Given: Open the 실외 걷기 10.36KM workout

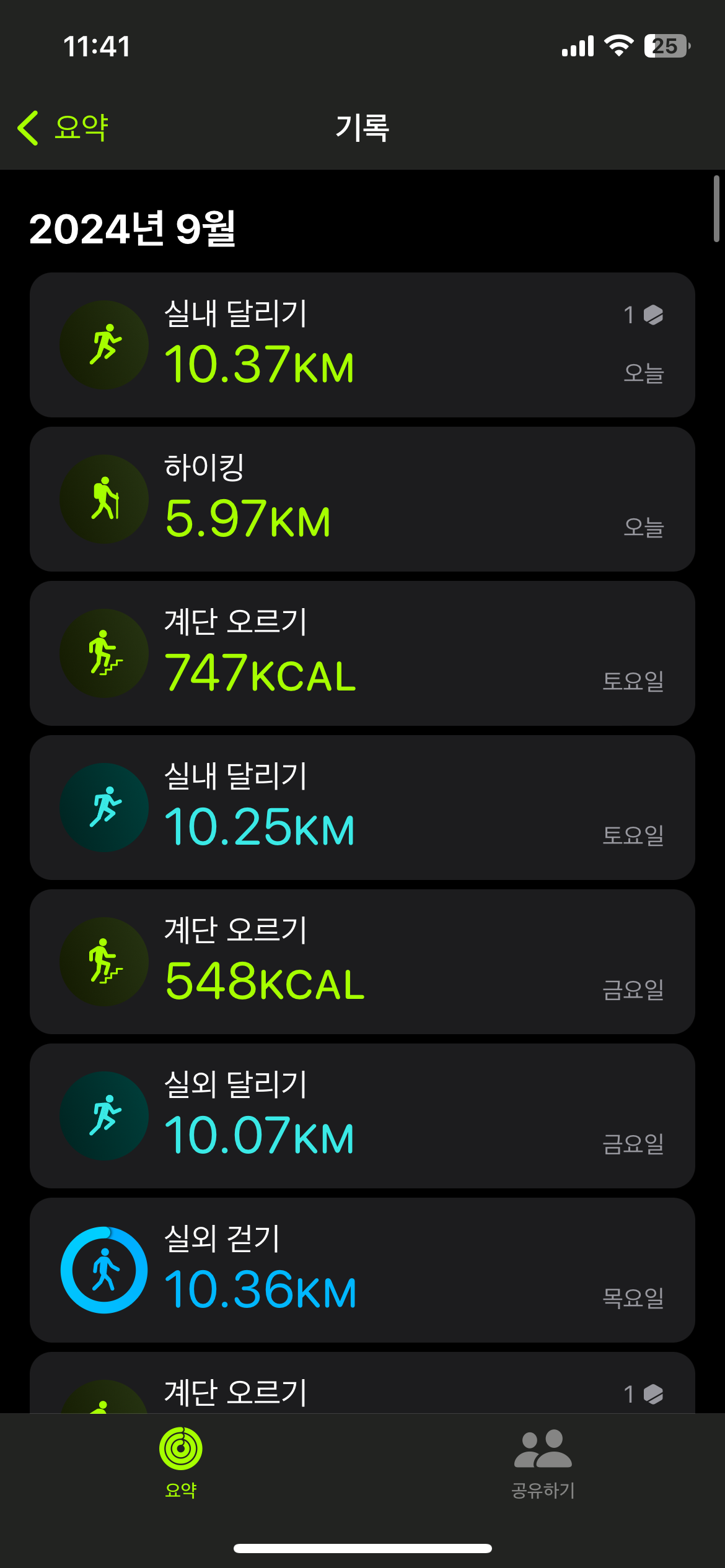Looking at the screenshot, I should click(362, 1270).
